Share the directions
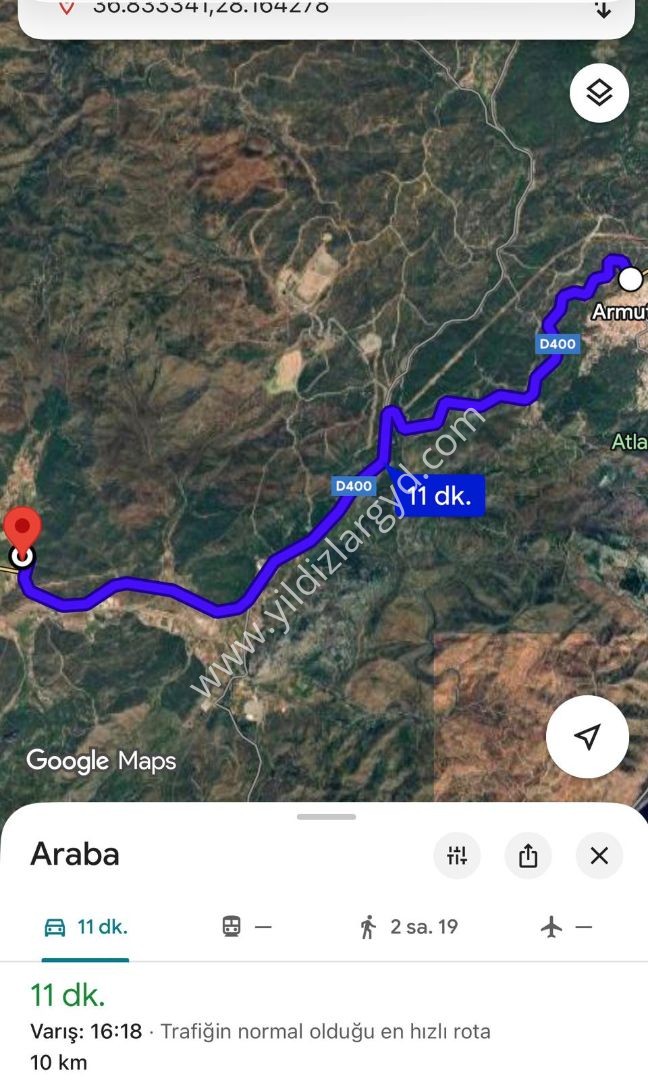The height and width of the screenshot is (1080, 648). point(528,856)
